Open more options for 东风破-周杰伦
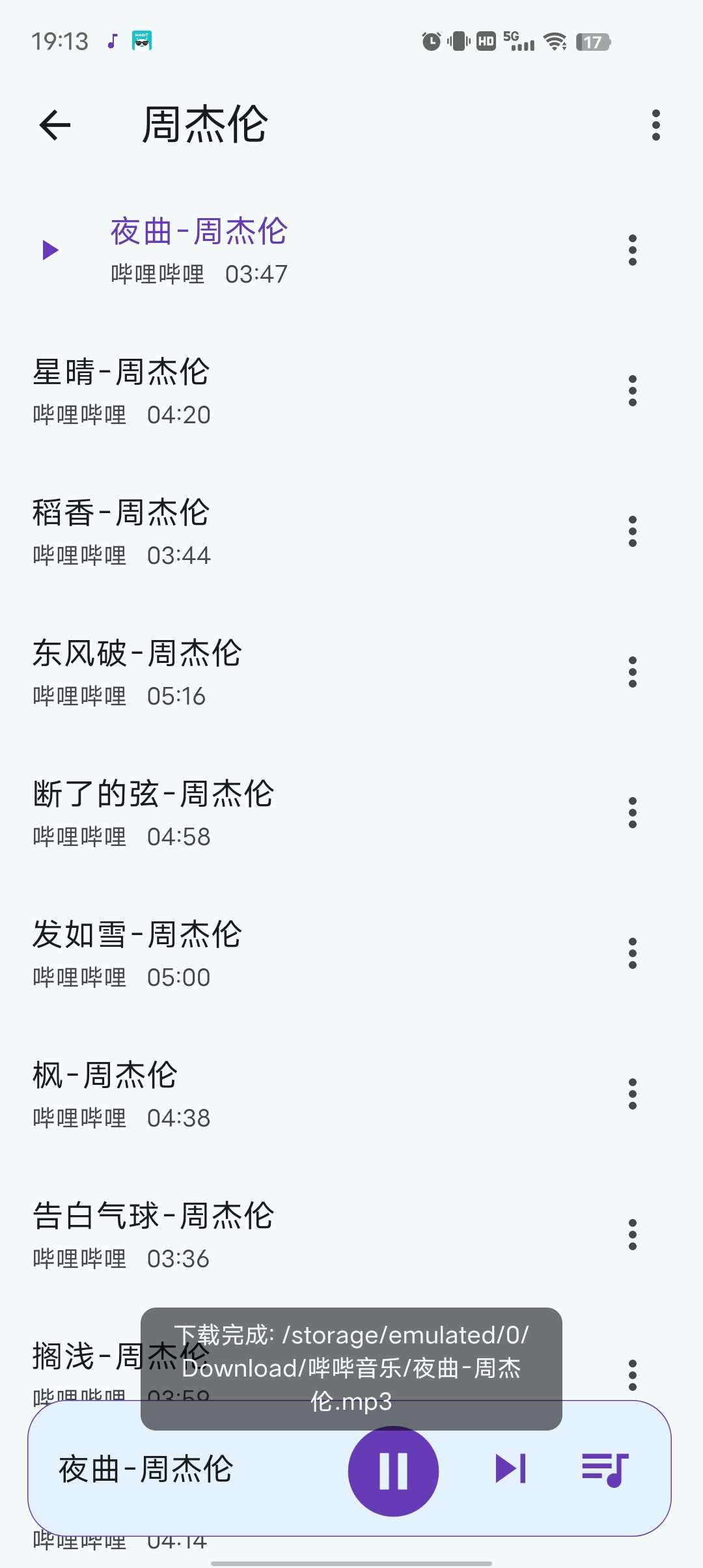This screenshot has width=703, height=1568. [632, 672]
